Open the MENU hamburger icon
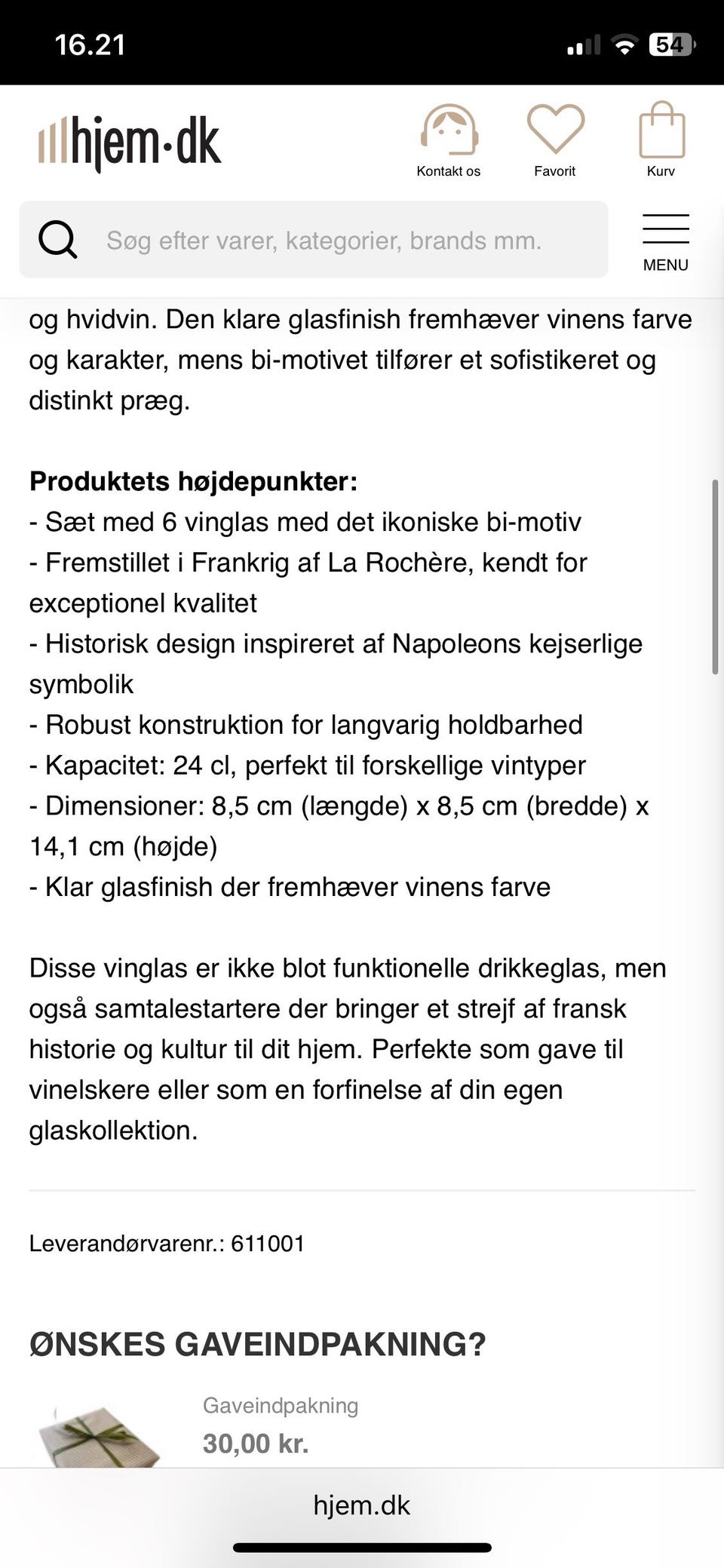 665,230
